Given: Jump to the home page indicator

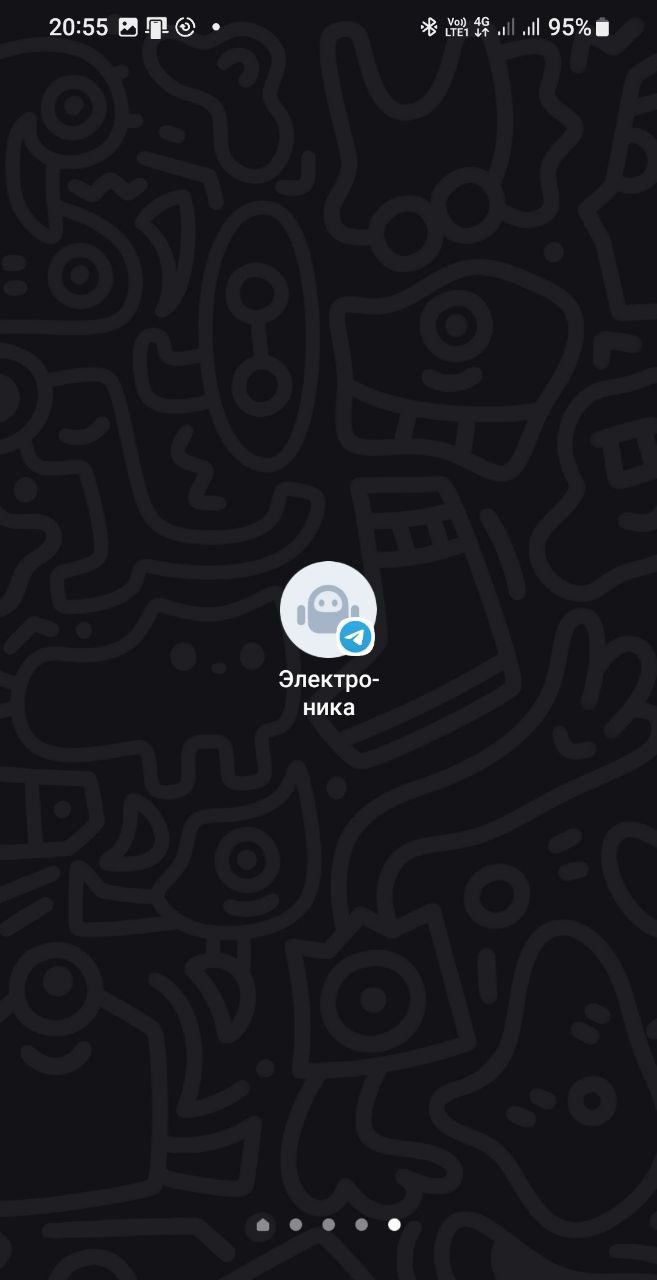Looking at the screenshot, I should coord(263,1224).
